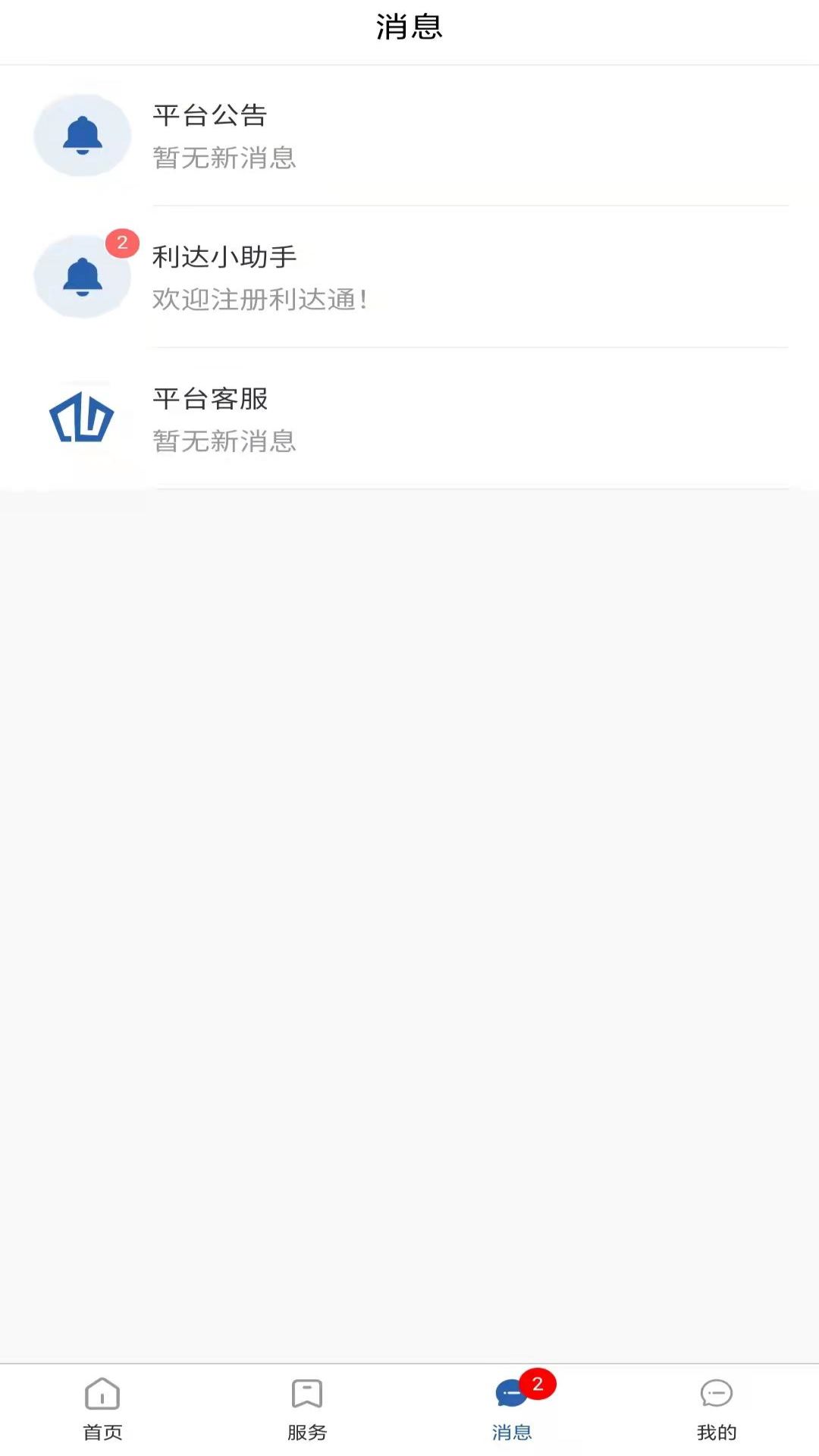Click the 暂无新消息 text under 平台公告
Image resolution: width=819 pixels, height=1456 pixels.
(x=223, y=158)
